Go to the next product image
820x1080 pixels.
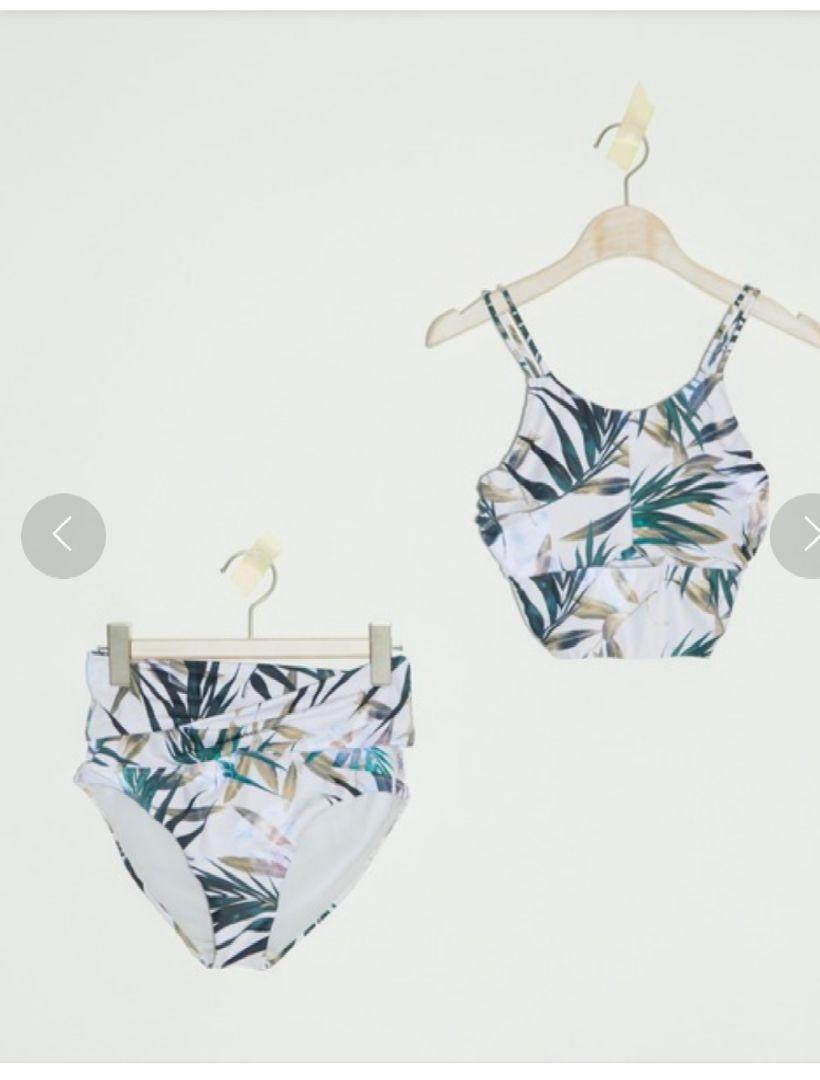[x=801, y=535]
